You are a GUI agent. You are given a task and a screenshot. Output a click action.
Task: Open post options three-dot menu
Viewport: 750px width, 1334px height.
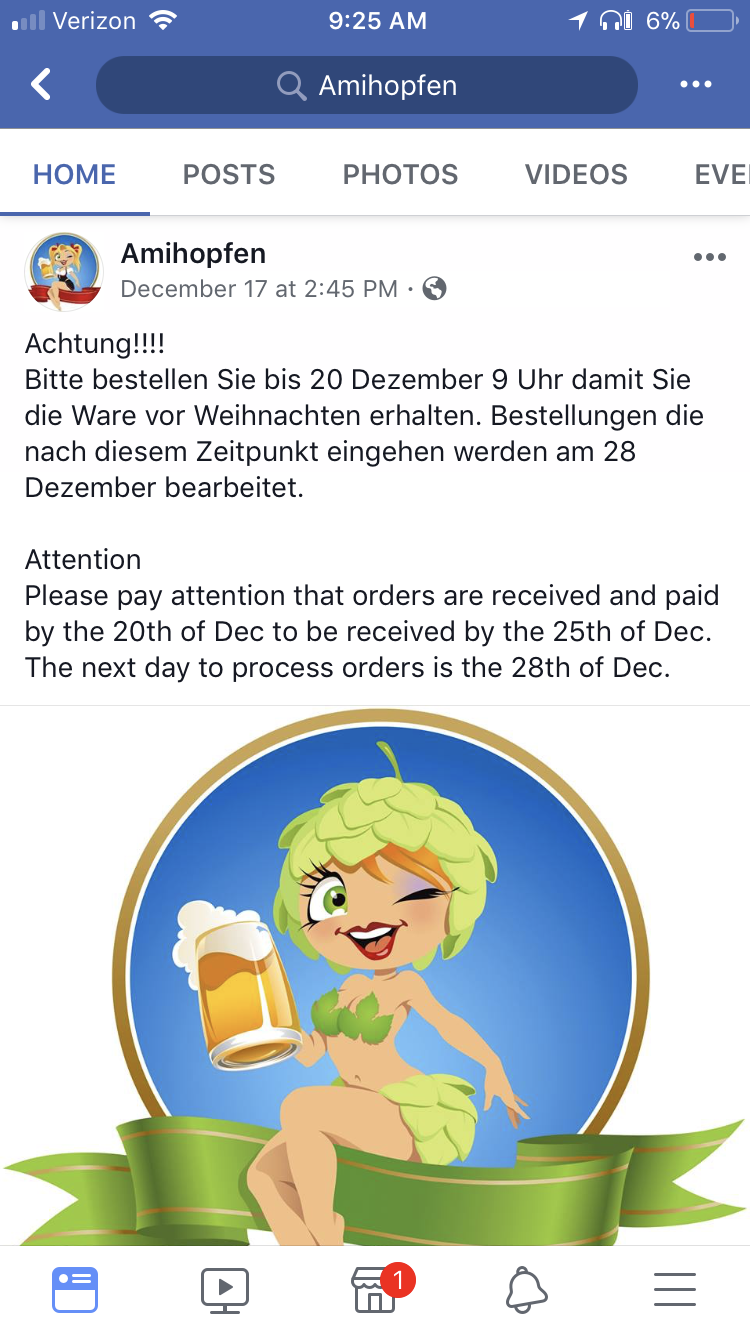tap(709, 258)
